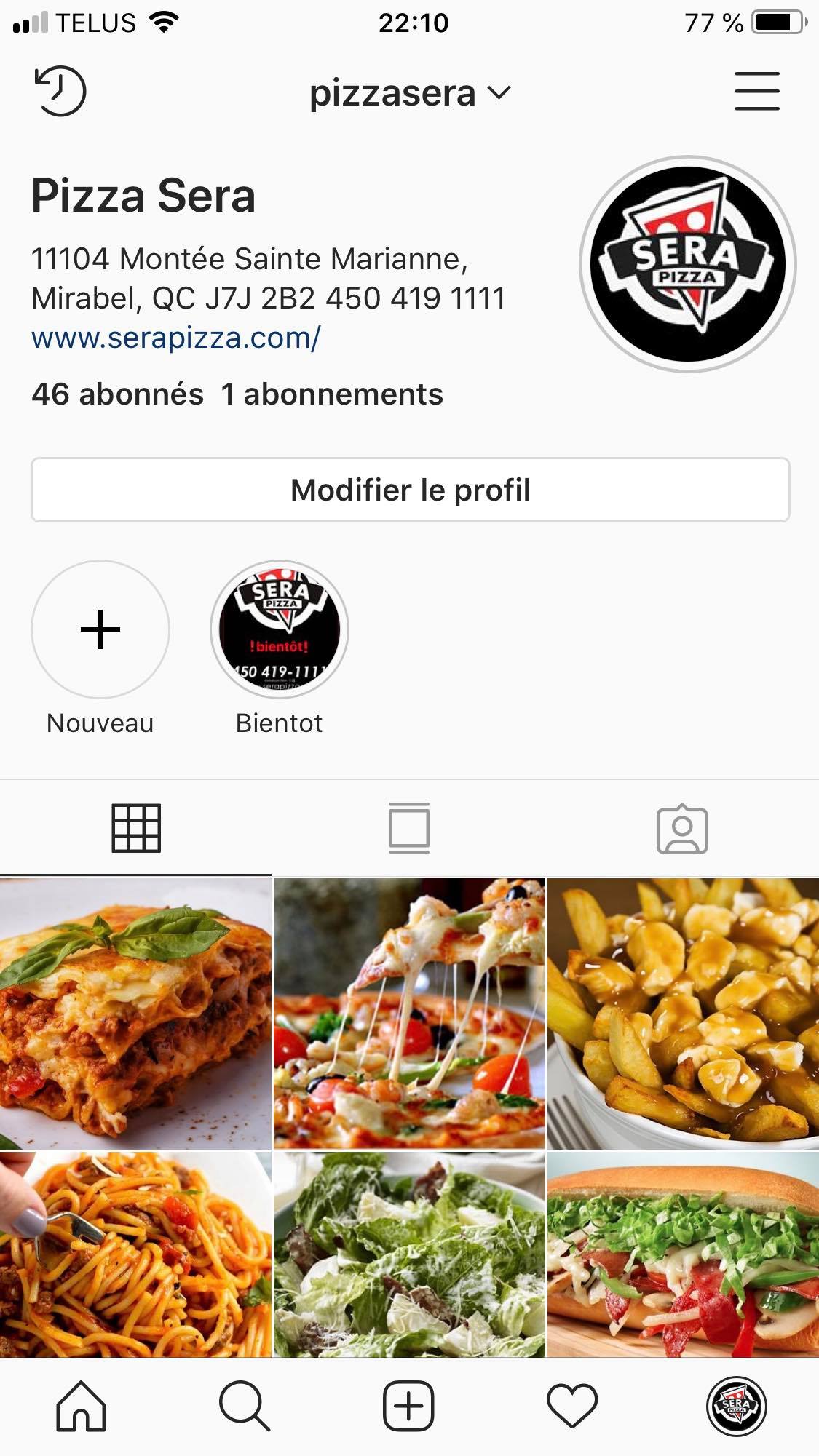Open the spaghetti post
819x1456 pixels.
coord(135,1254)
